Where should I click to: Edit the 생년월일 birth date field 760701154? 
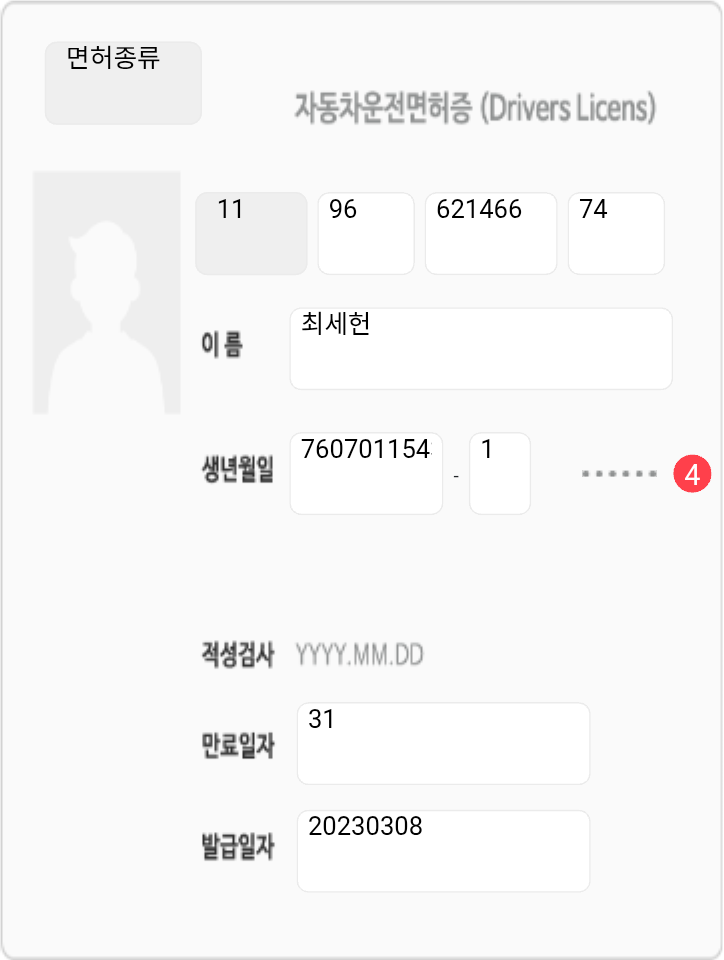366,473
